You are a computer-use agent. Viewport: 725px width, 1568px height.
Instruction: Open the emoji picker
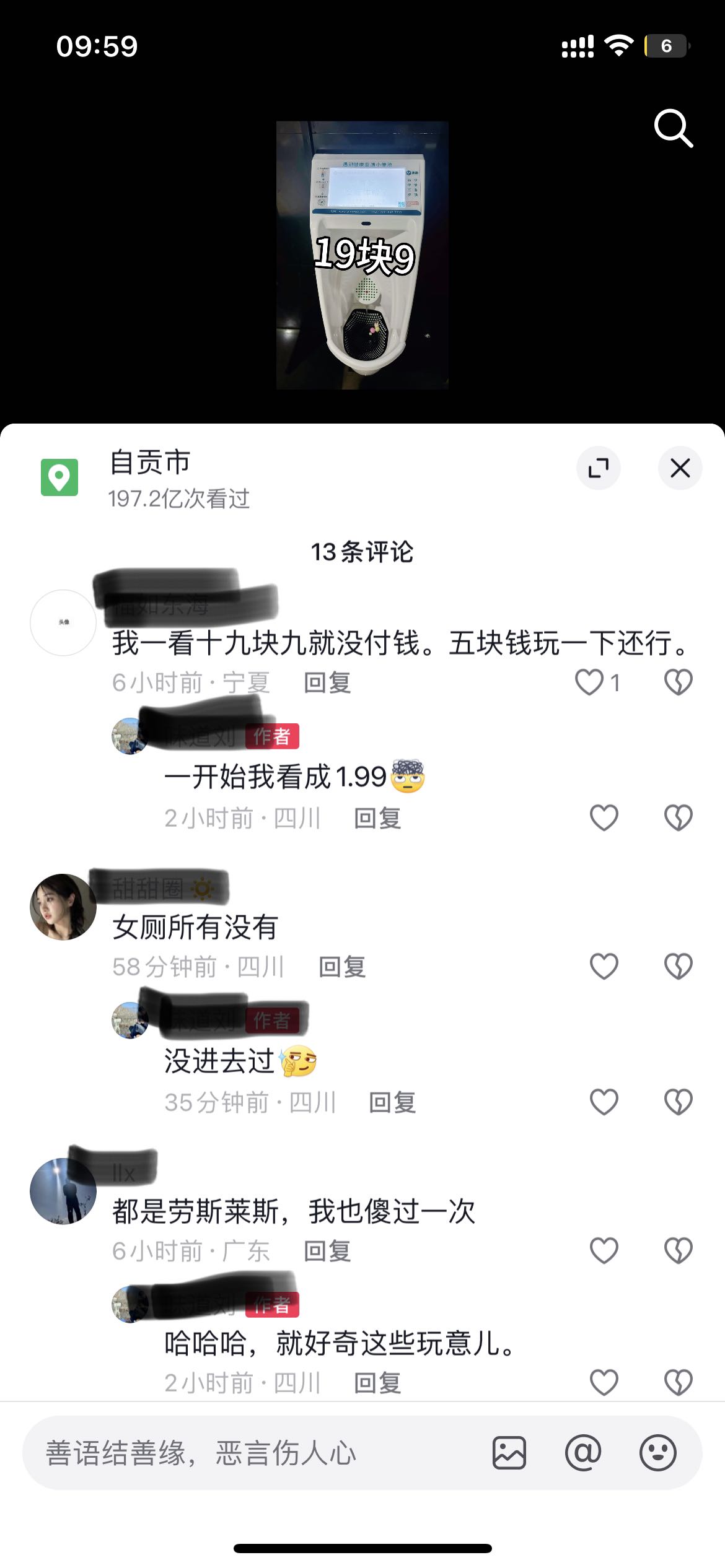[x=657, y=1453]
